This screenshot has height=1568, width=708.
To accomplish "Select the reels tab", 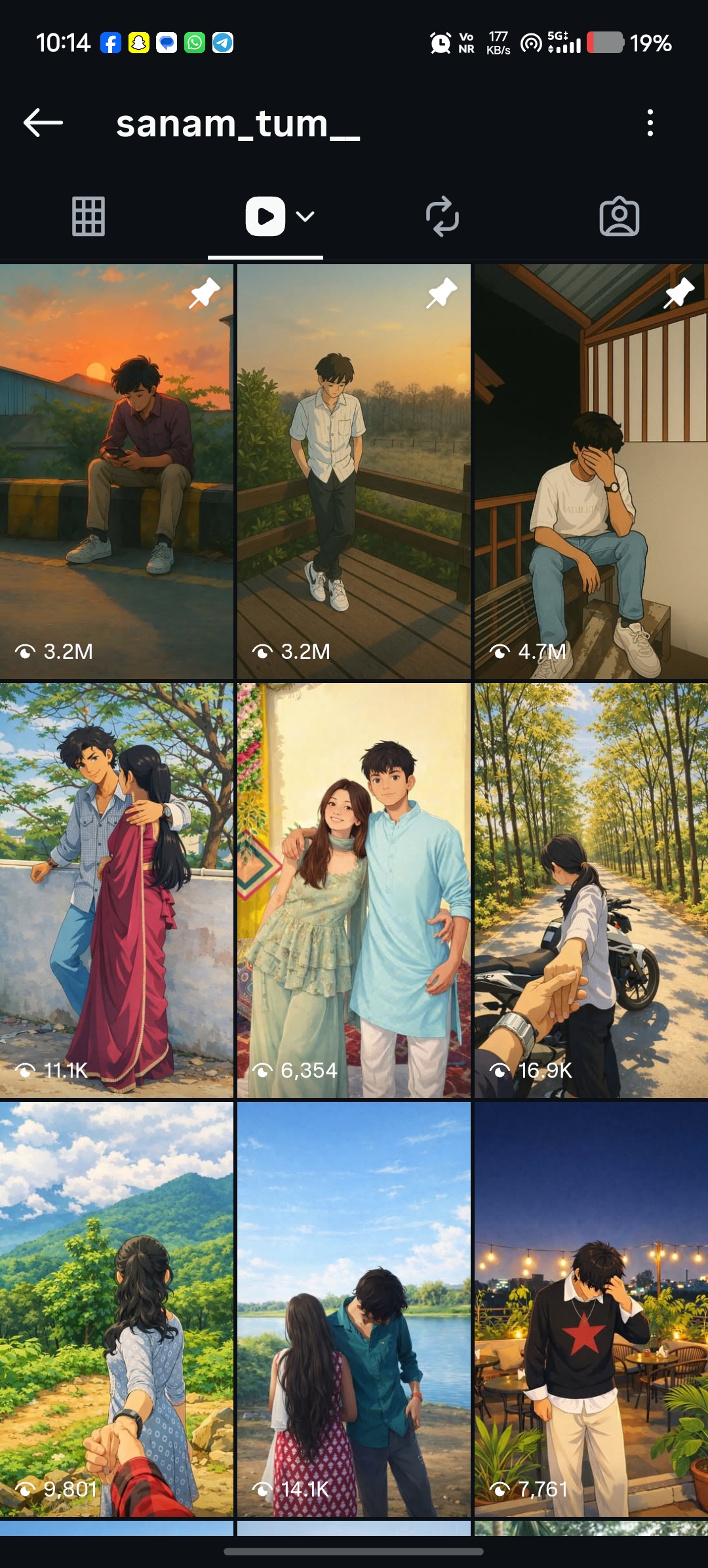I will click(x=265, y=216).
